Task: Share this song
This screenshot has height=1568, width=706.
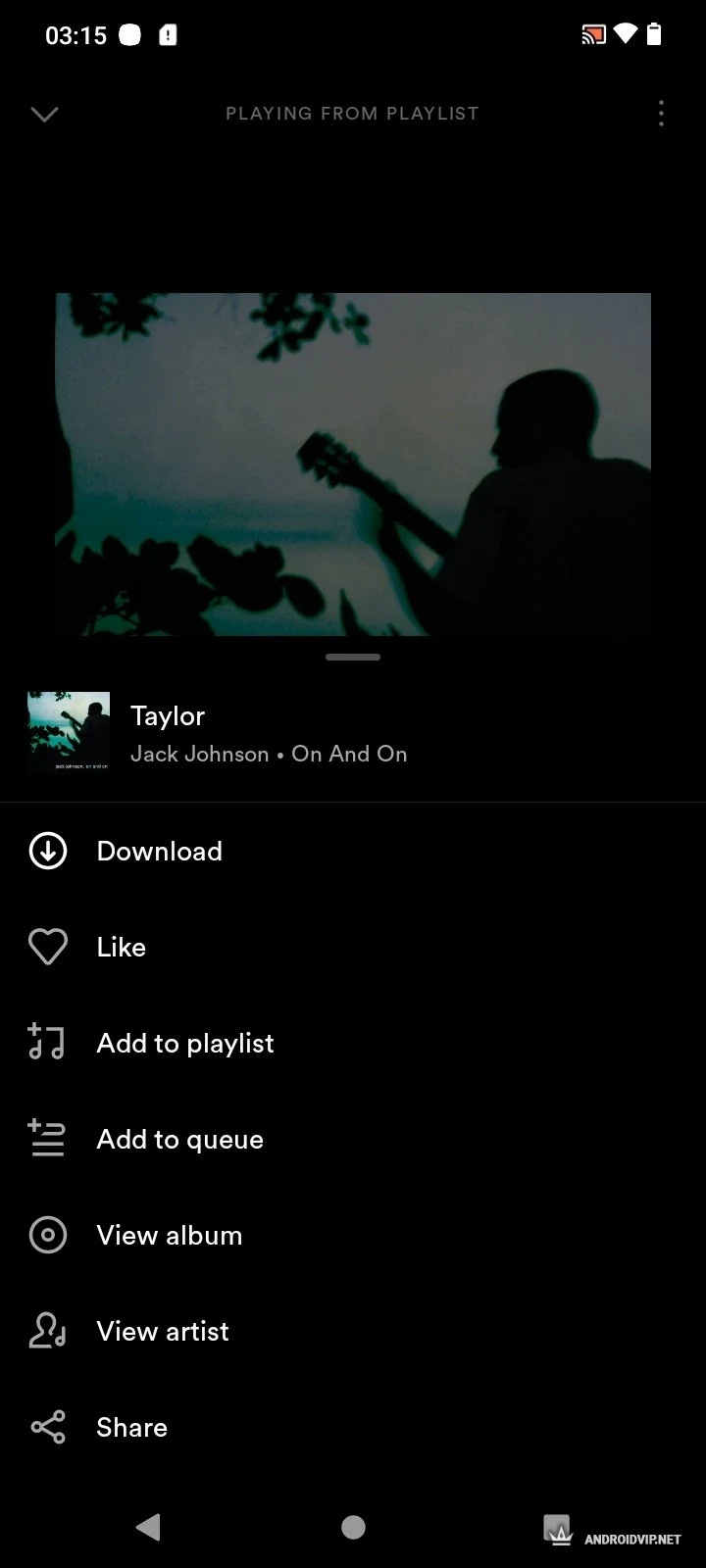Action: (131, 1427)
